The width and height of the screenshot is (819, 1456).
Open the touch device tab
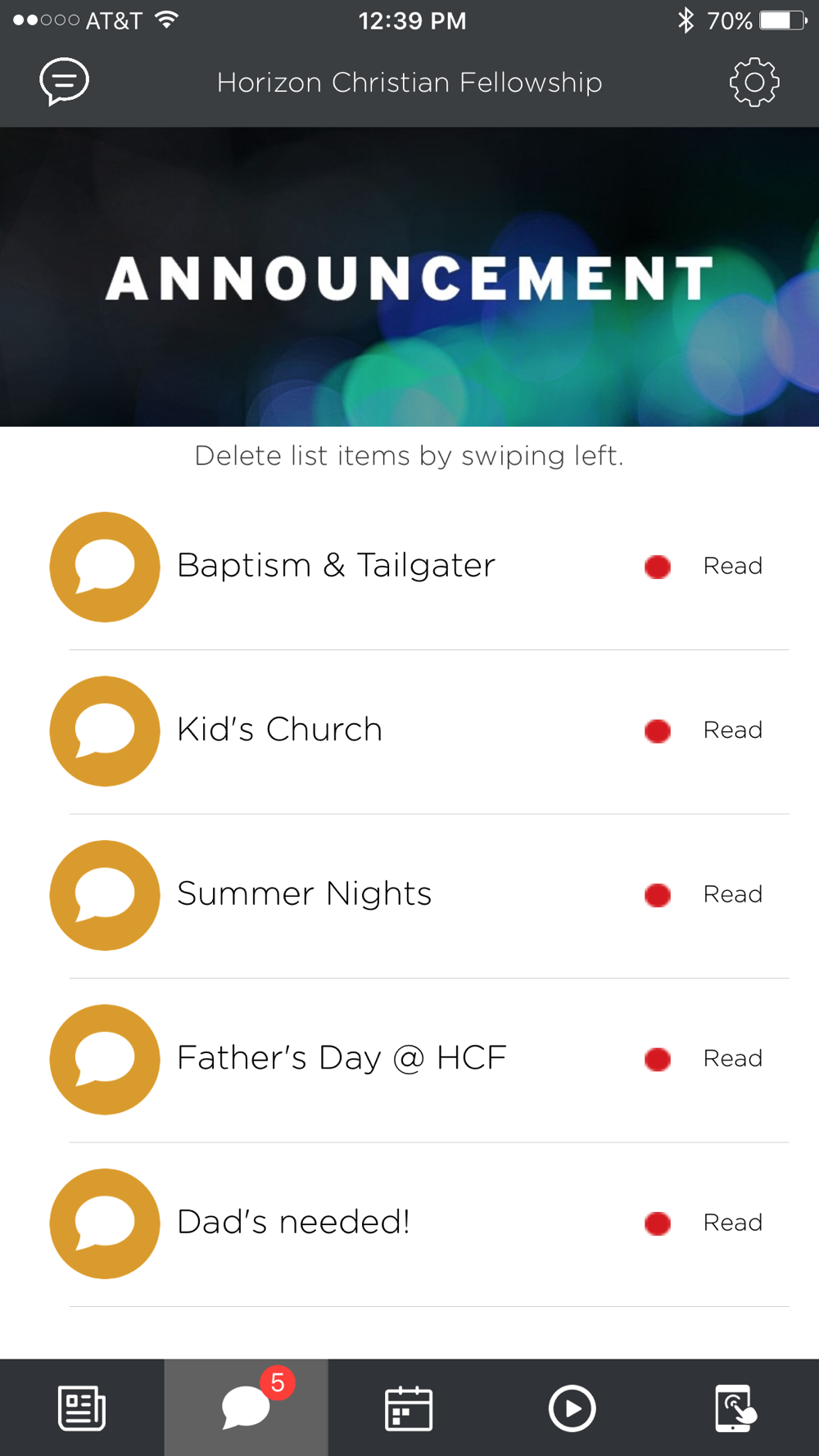tap(735, 1408)
